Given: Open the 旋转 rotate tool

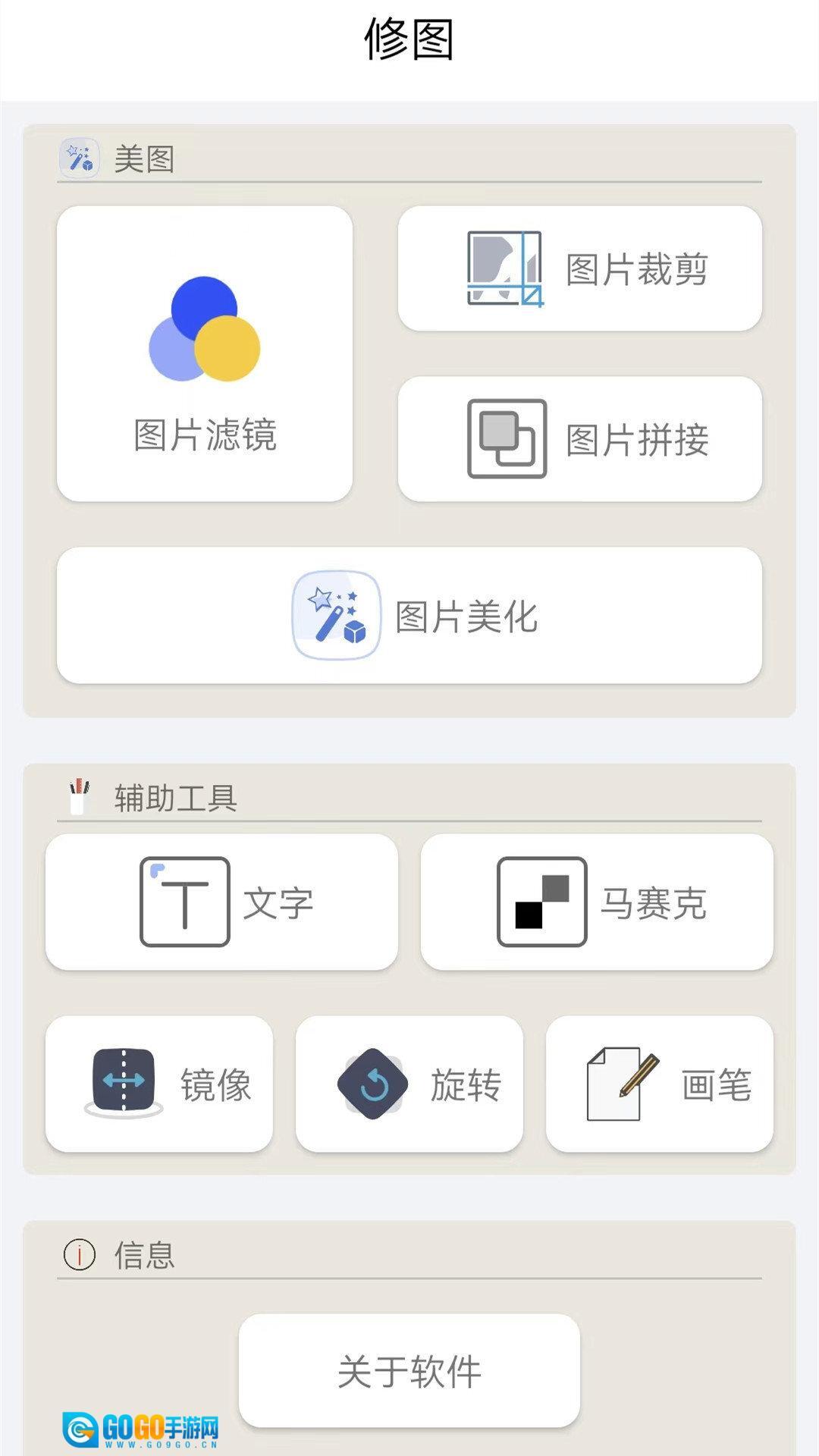Looking at the screenshot, I should [x=409, y=1084].
